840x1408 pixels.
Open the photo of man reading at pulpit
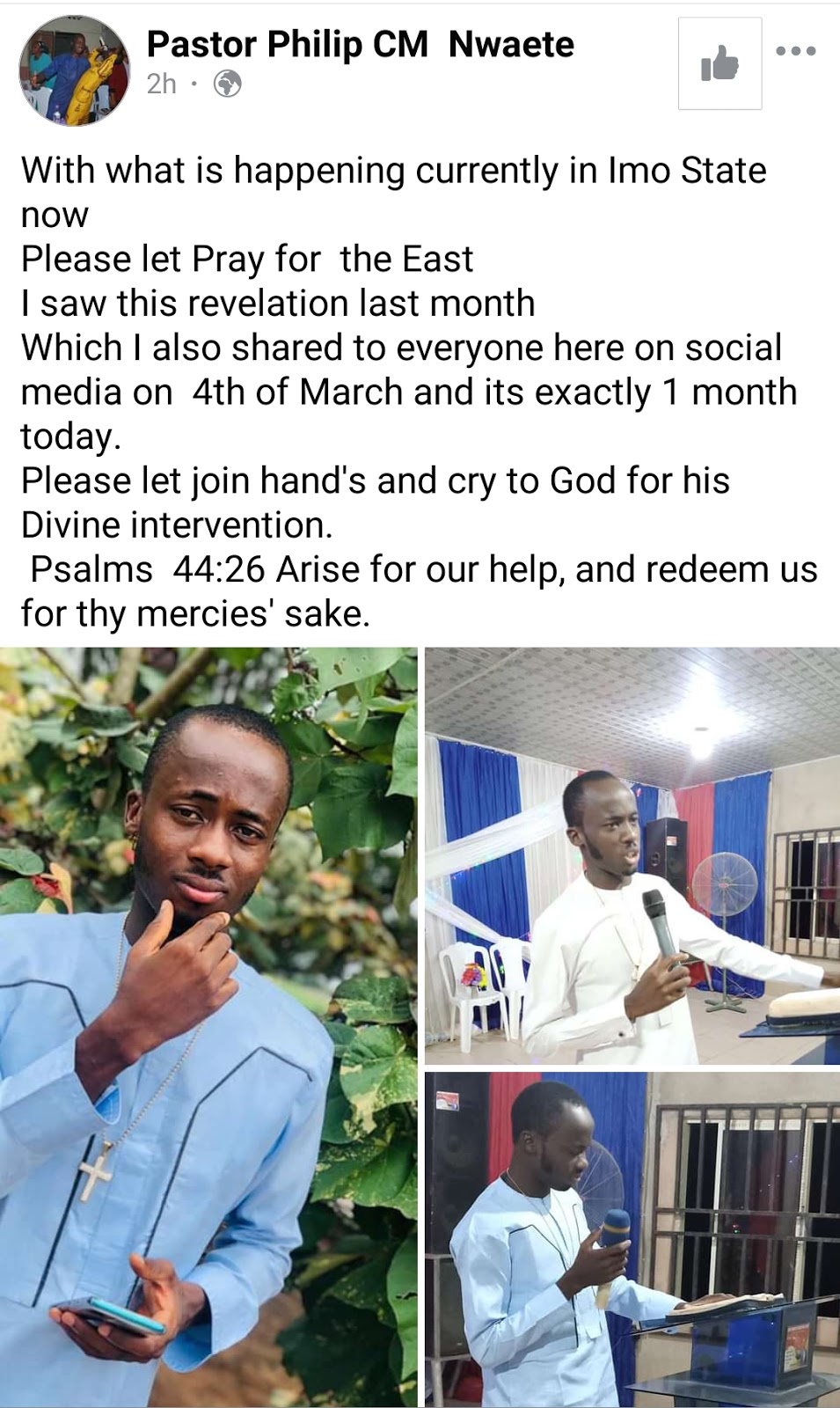pyautogui.click(x=632, y=1239)
